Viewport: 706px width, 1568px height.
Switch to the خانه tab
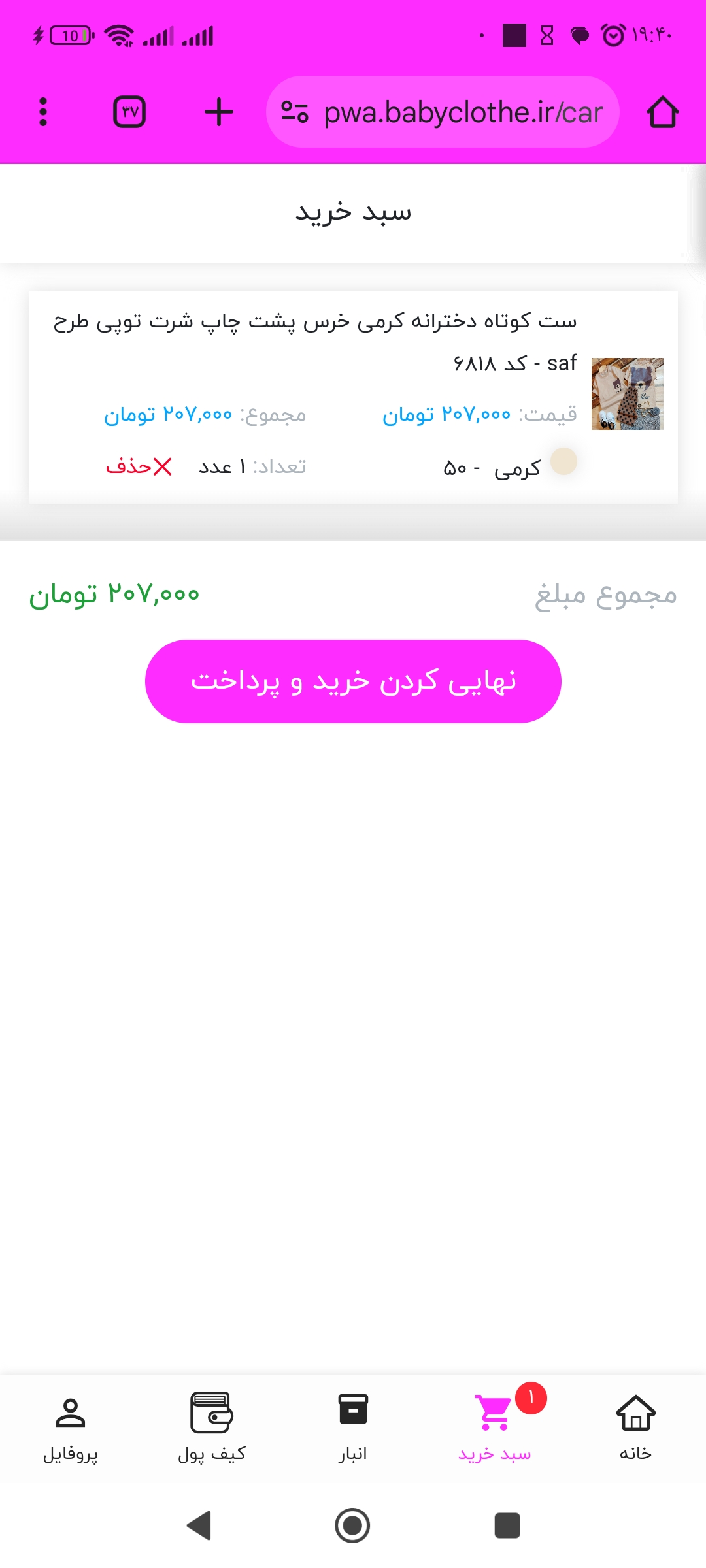635,1427
